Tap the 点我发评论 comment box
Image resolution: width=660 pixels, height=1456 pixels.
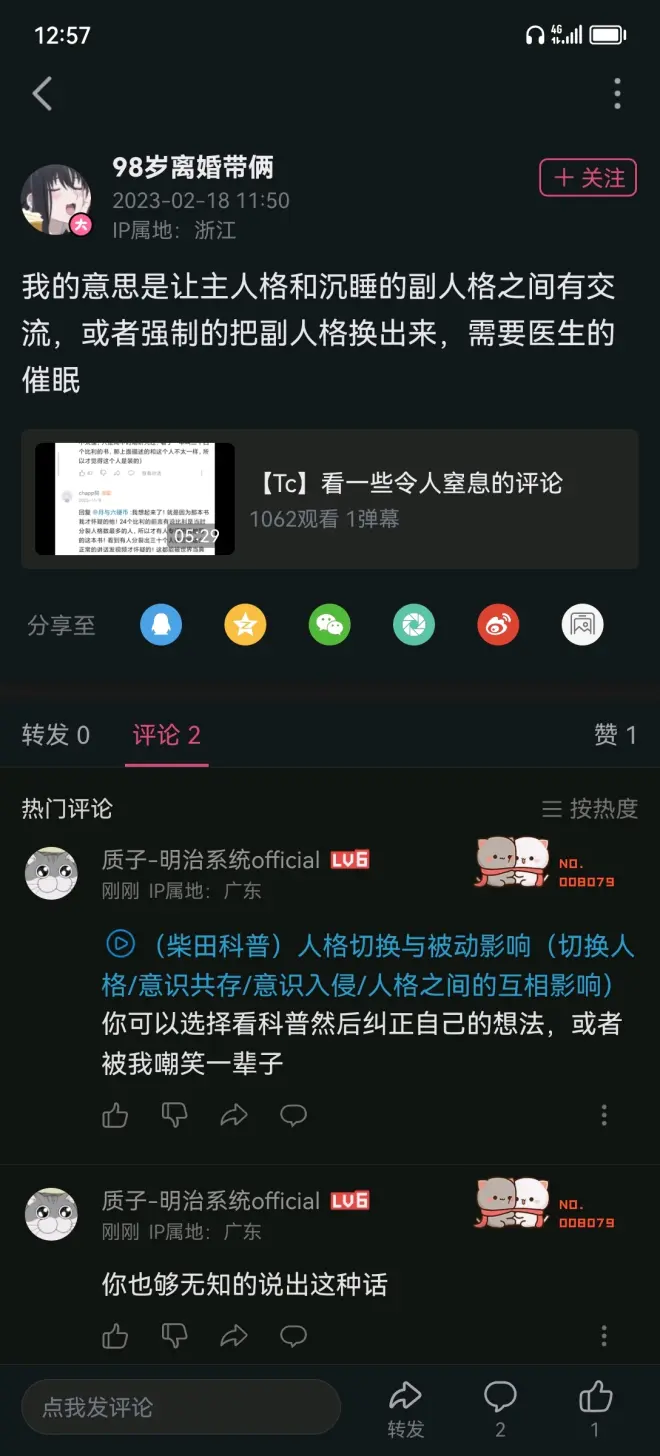tap(180, 1407)
